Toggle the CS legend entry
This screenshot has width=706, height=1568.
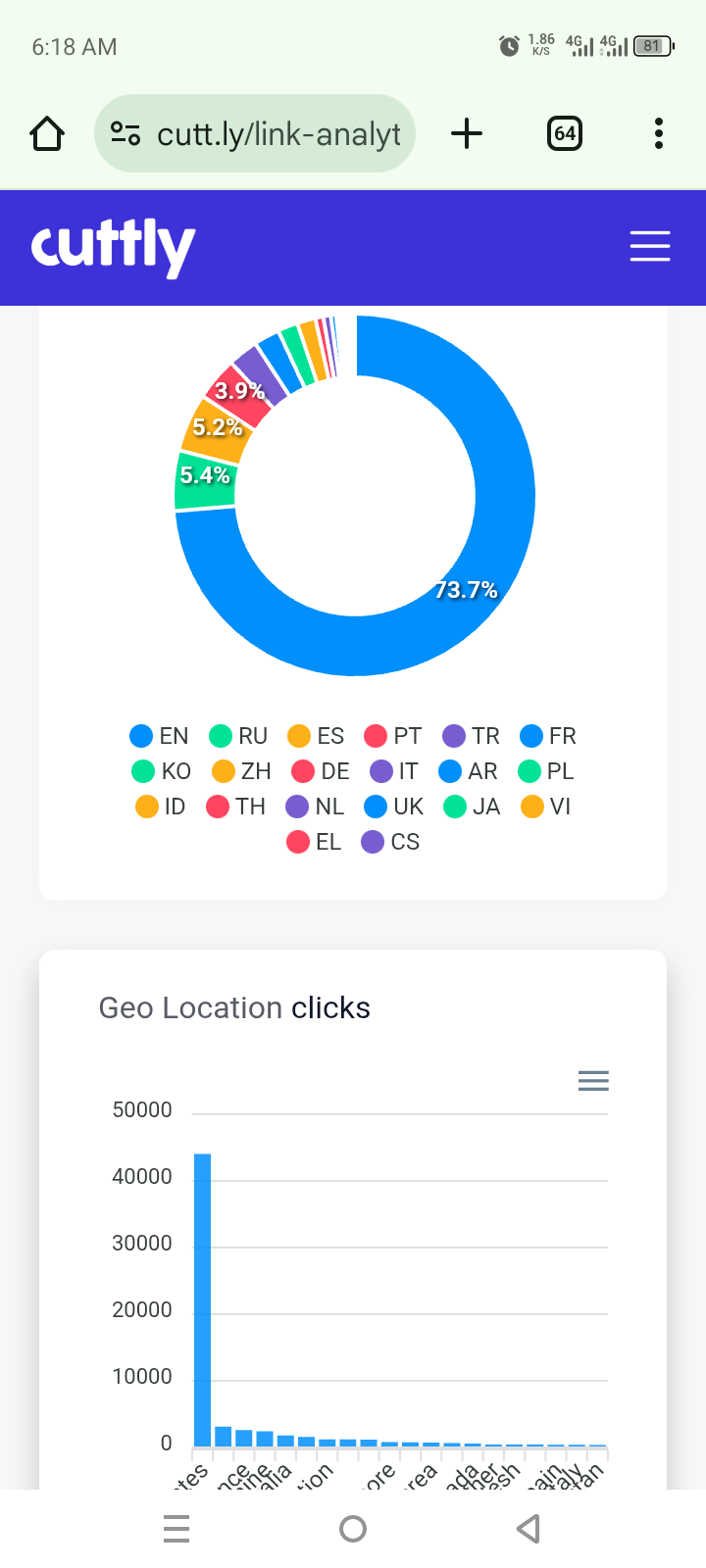coord(391,842)
